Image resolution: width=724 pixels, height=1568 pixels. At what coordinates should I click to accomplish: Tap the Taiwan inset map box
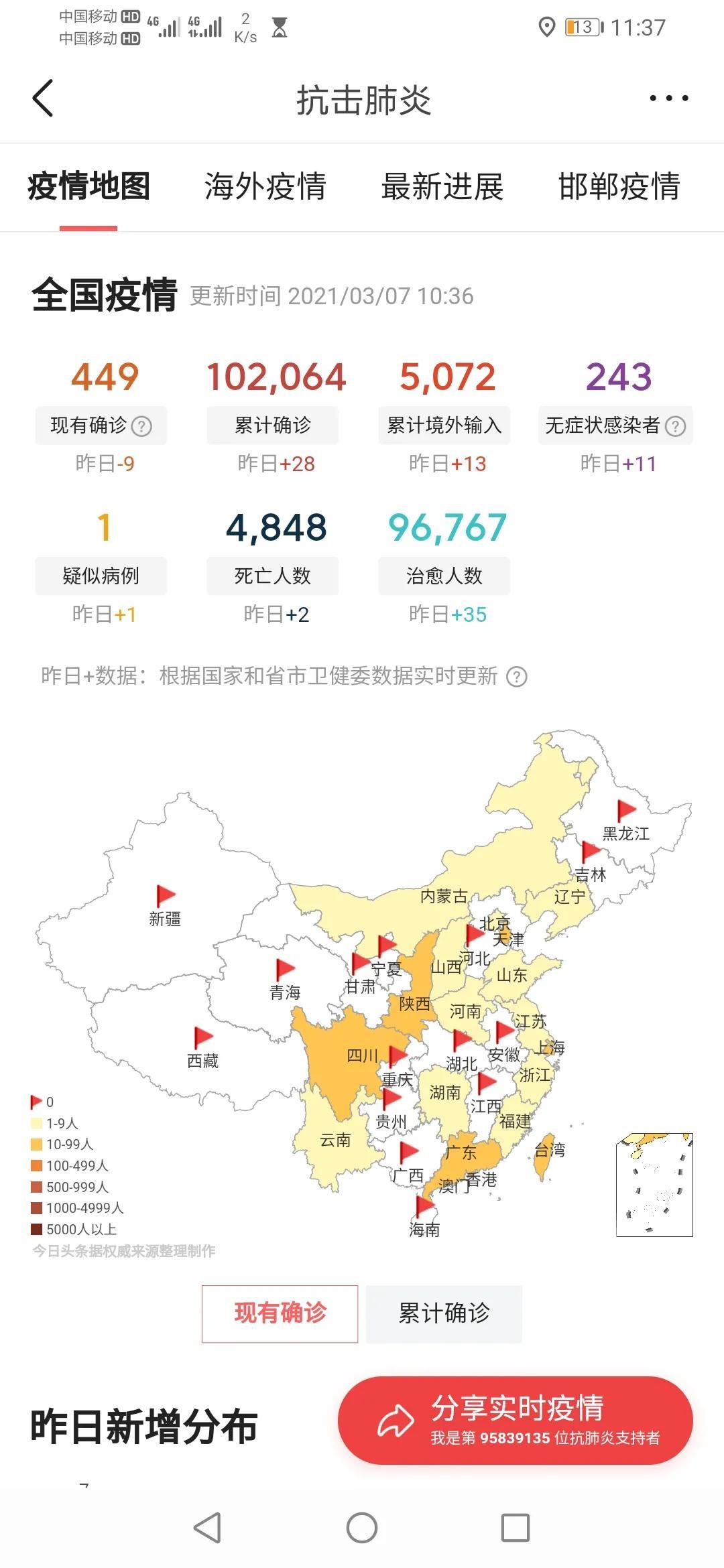[654, 1186]
